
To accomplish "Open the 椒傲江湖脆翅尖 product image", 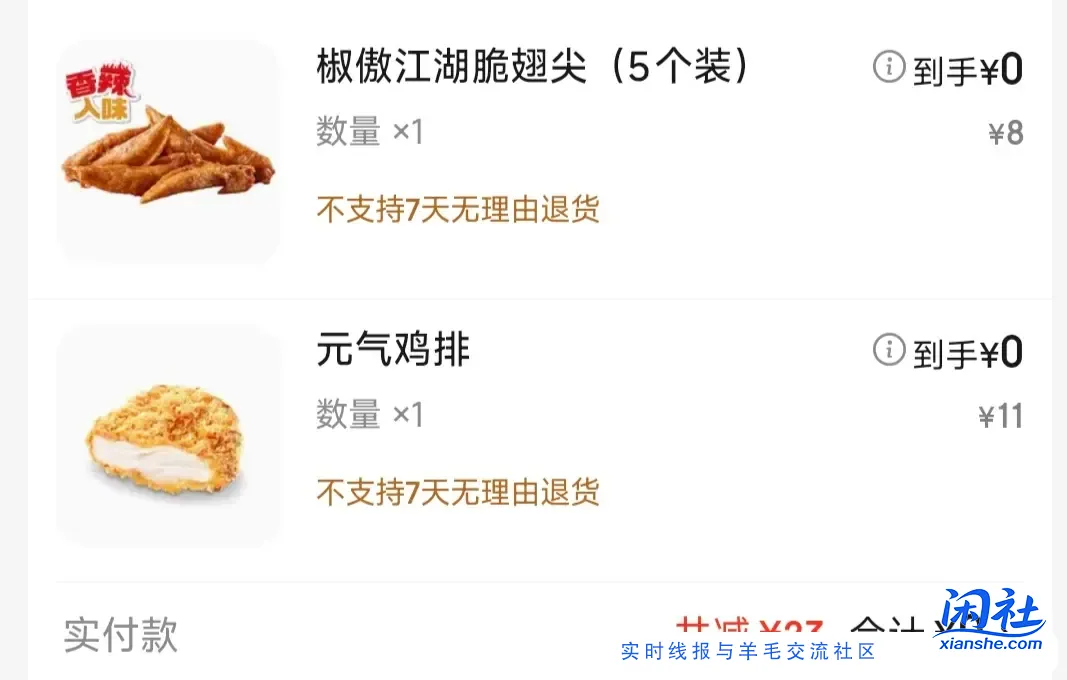I will [x=168, y=152].
